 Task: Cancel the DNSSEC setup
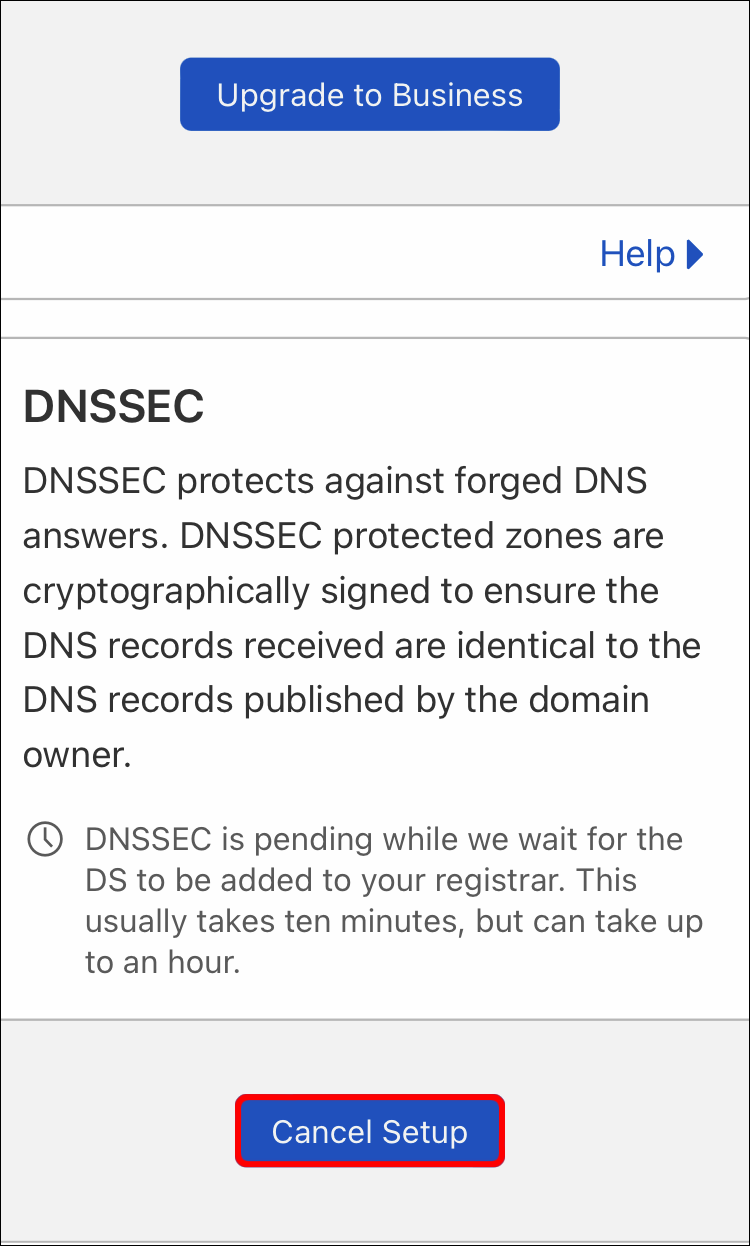369,1131
